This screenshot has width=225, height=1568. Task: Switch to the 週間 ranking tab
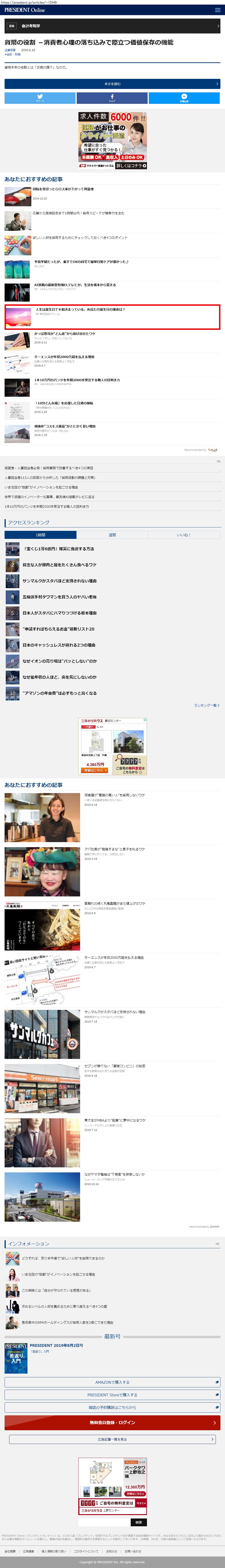click(x=112, y=535)
